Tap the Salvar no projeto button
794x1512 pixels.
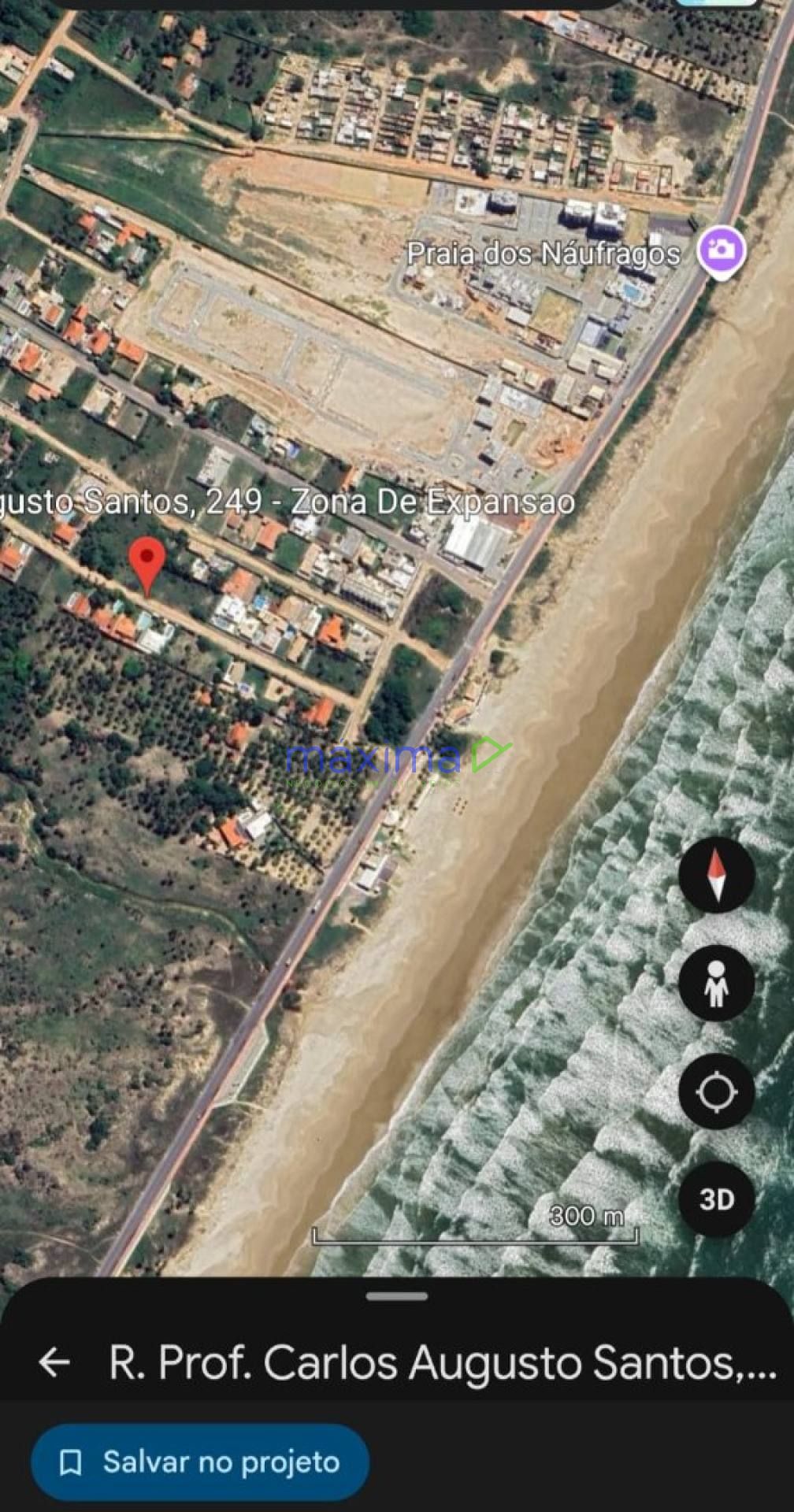(x=200, y=1462)
